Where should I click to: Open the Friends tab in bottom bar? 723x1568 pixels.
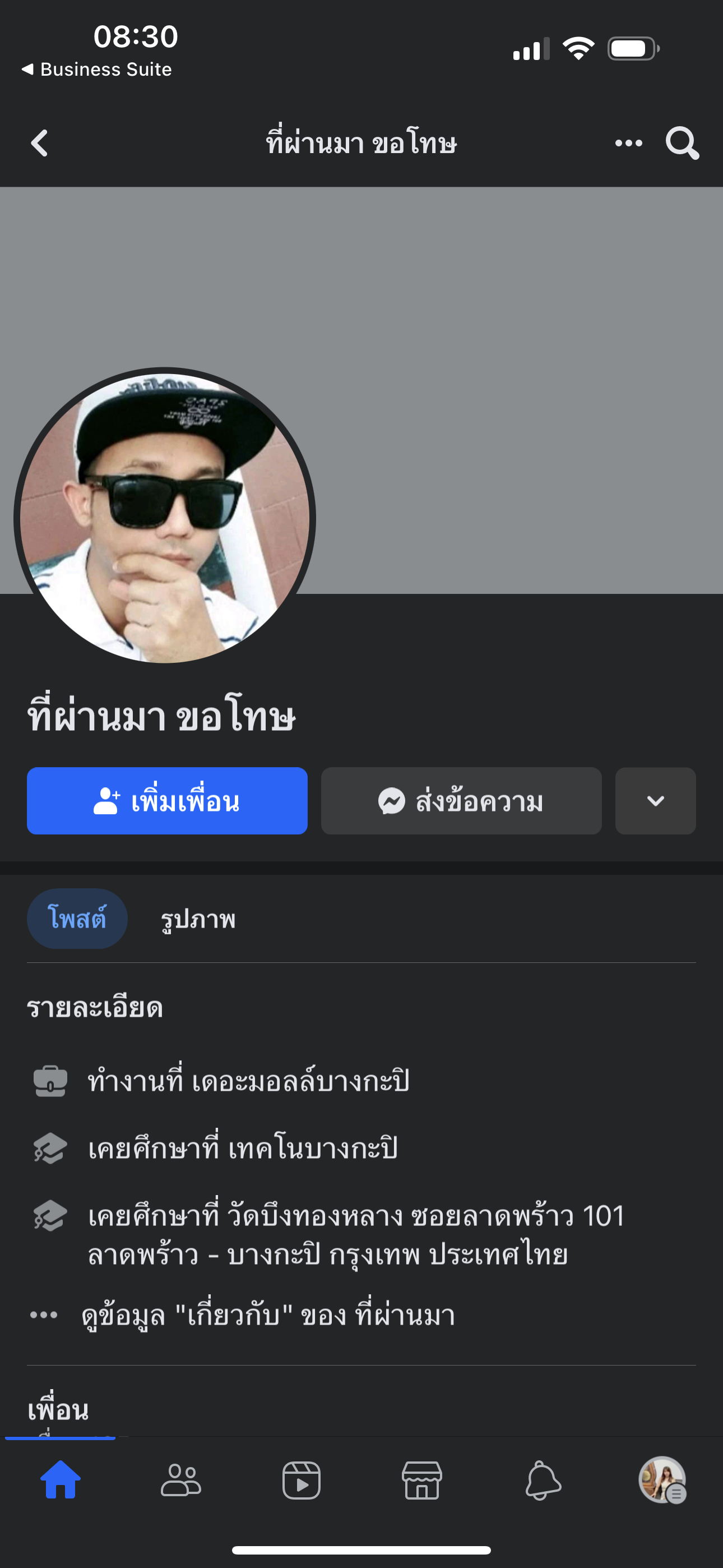[180, 1480]
